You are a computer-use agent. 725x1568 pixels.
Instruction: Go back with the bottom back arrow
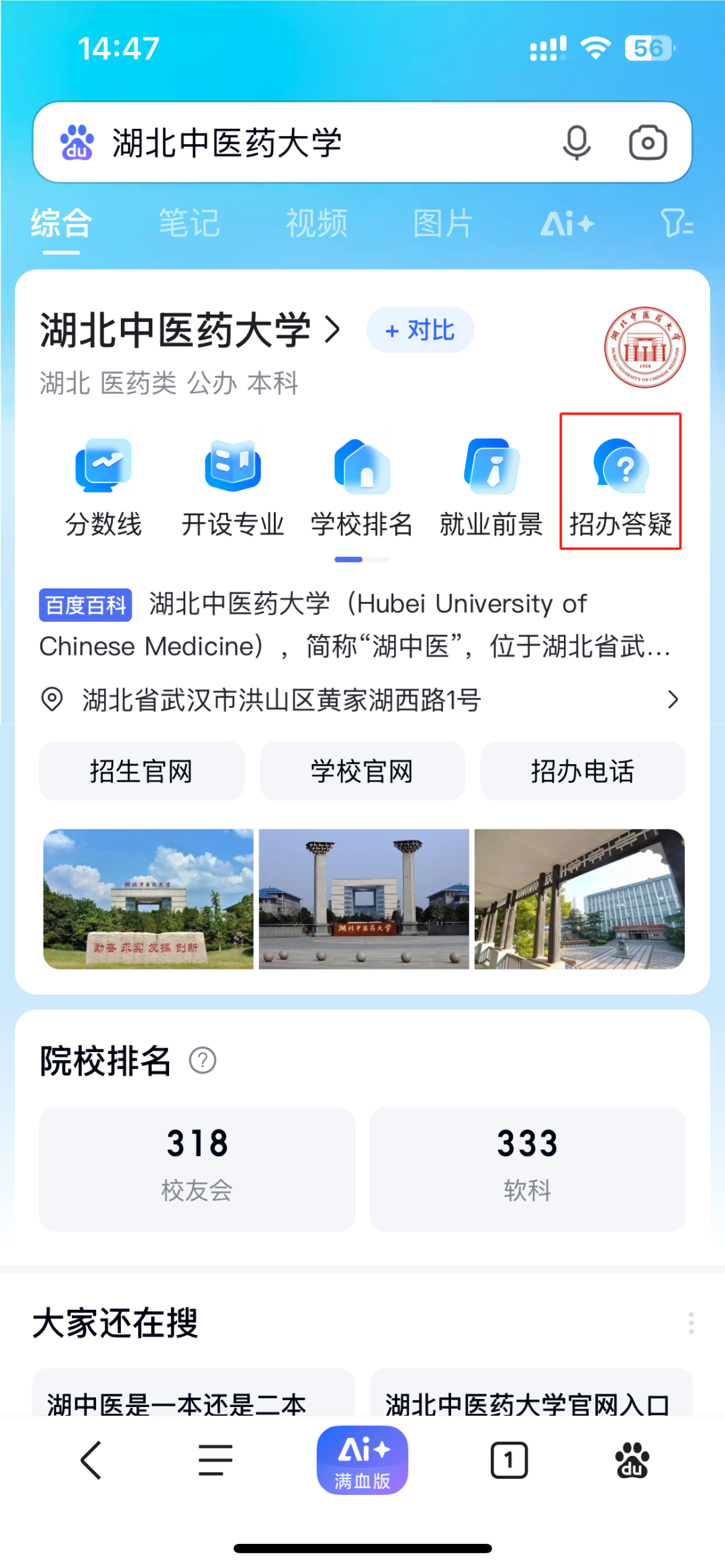[91, 1460]
